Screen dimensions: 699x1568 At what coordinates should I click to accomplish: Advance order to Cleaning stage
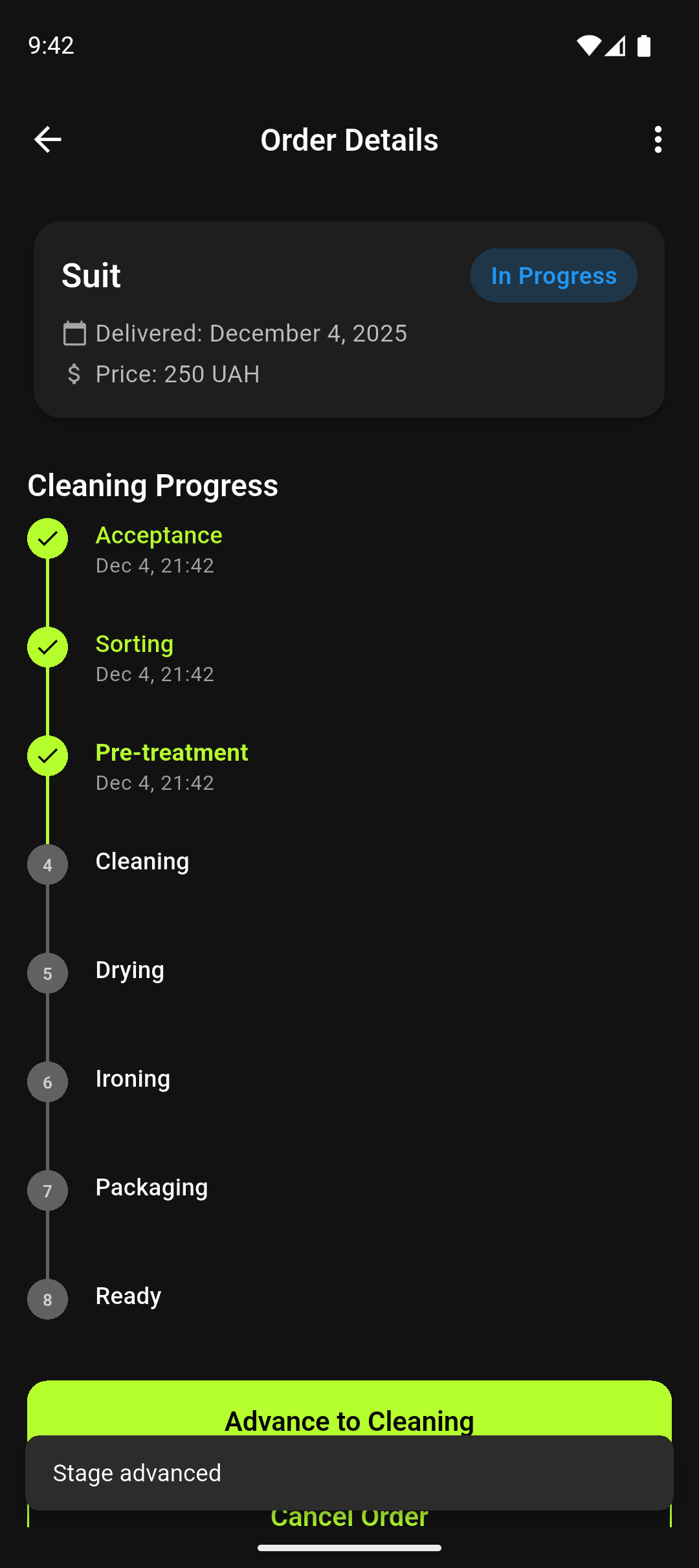[349, 1410]
